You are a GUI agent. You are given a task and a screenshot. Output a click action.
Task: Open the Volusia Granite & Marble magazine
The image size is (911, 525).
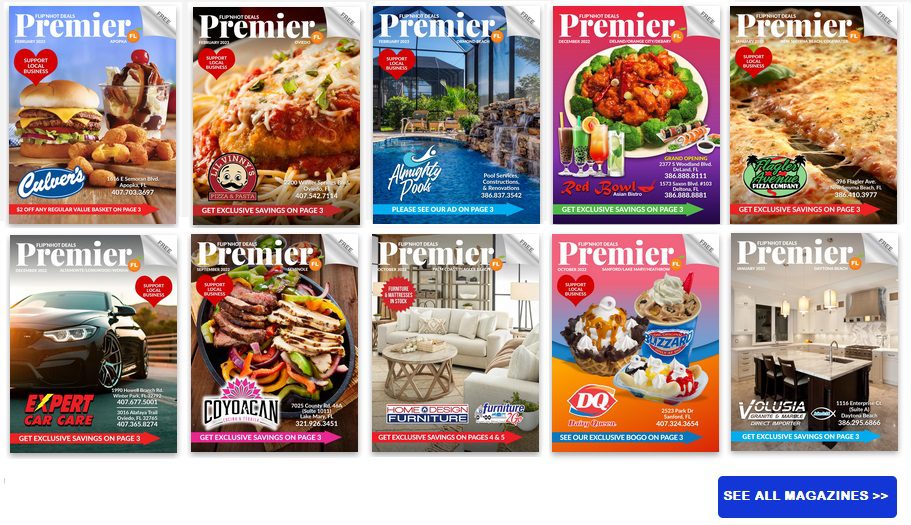(x=813, y=343)
